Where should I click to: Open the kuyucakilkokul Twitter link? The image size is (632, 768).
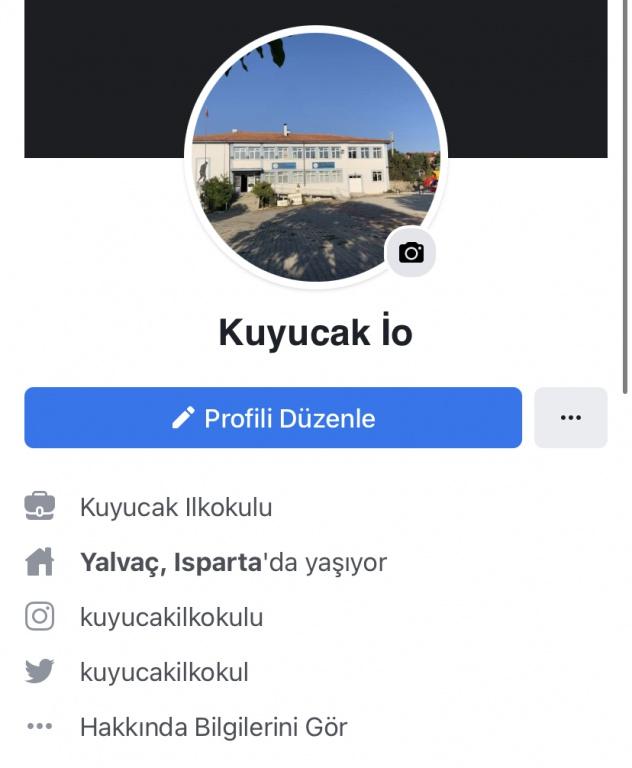click(164, 671)
